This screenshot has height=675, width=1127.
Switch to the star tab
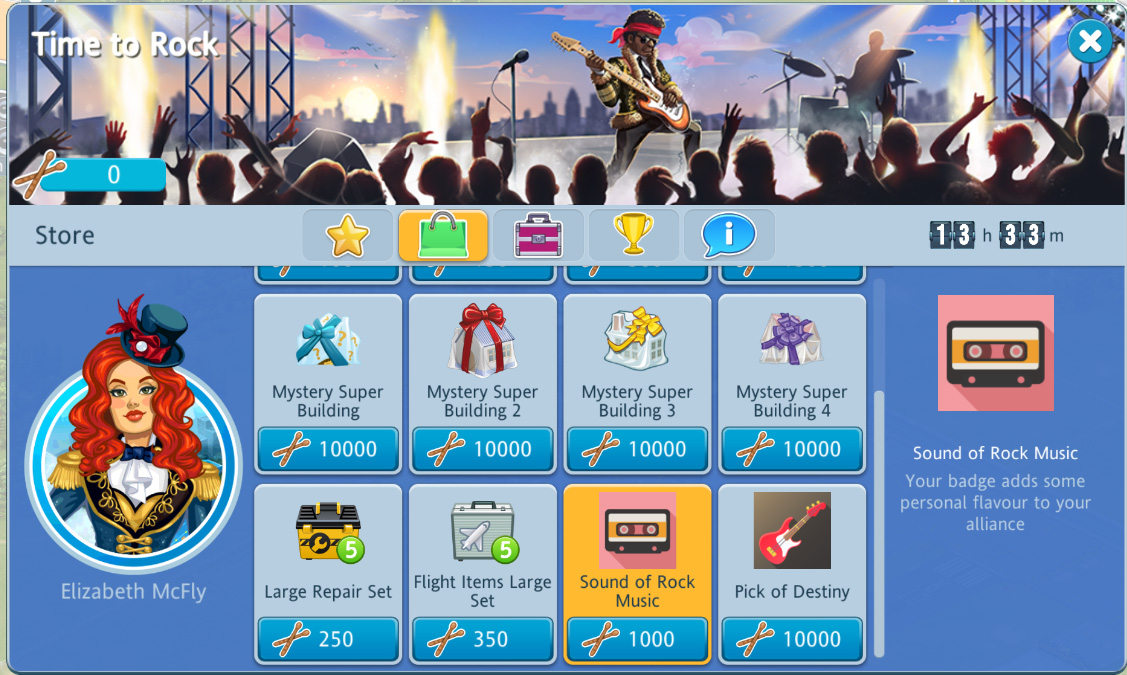(348, 236)
